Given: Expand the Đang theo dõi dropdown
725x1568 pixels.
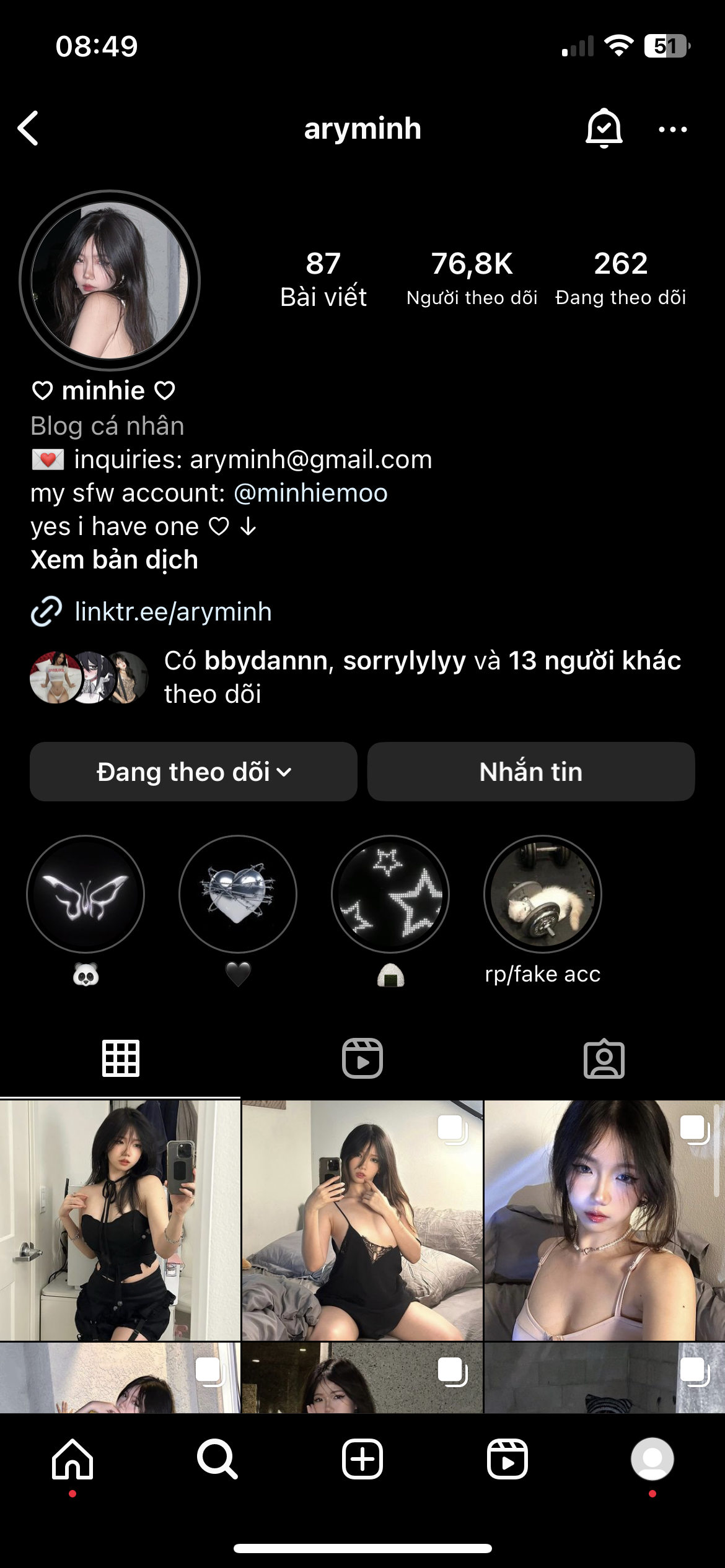Looking at the screenshot, I should click(x=193, y=772).
